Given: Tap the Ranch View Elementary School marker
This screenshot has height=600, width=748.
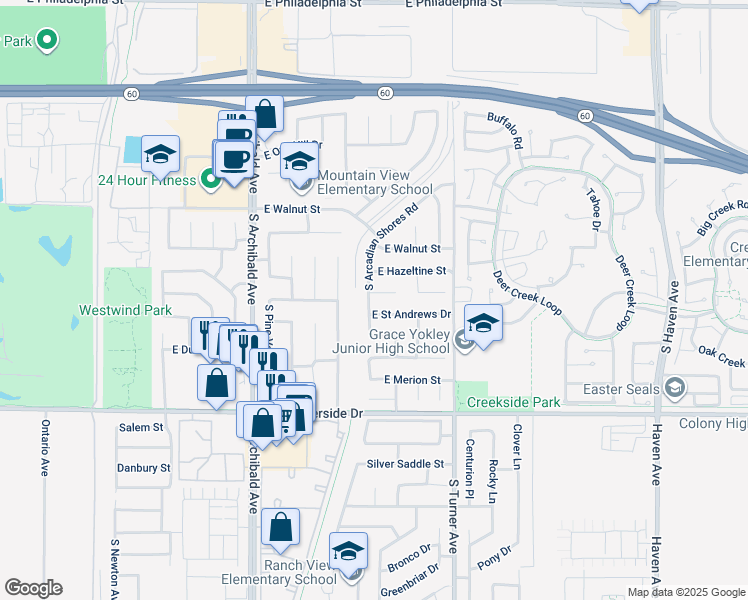Looking at the screenshot, I should [x=348, y=551].
